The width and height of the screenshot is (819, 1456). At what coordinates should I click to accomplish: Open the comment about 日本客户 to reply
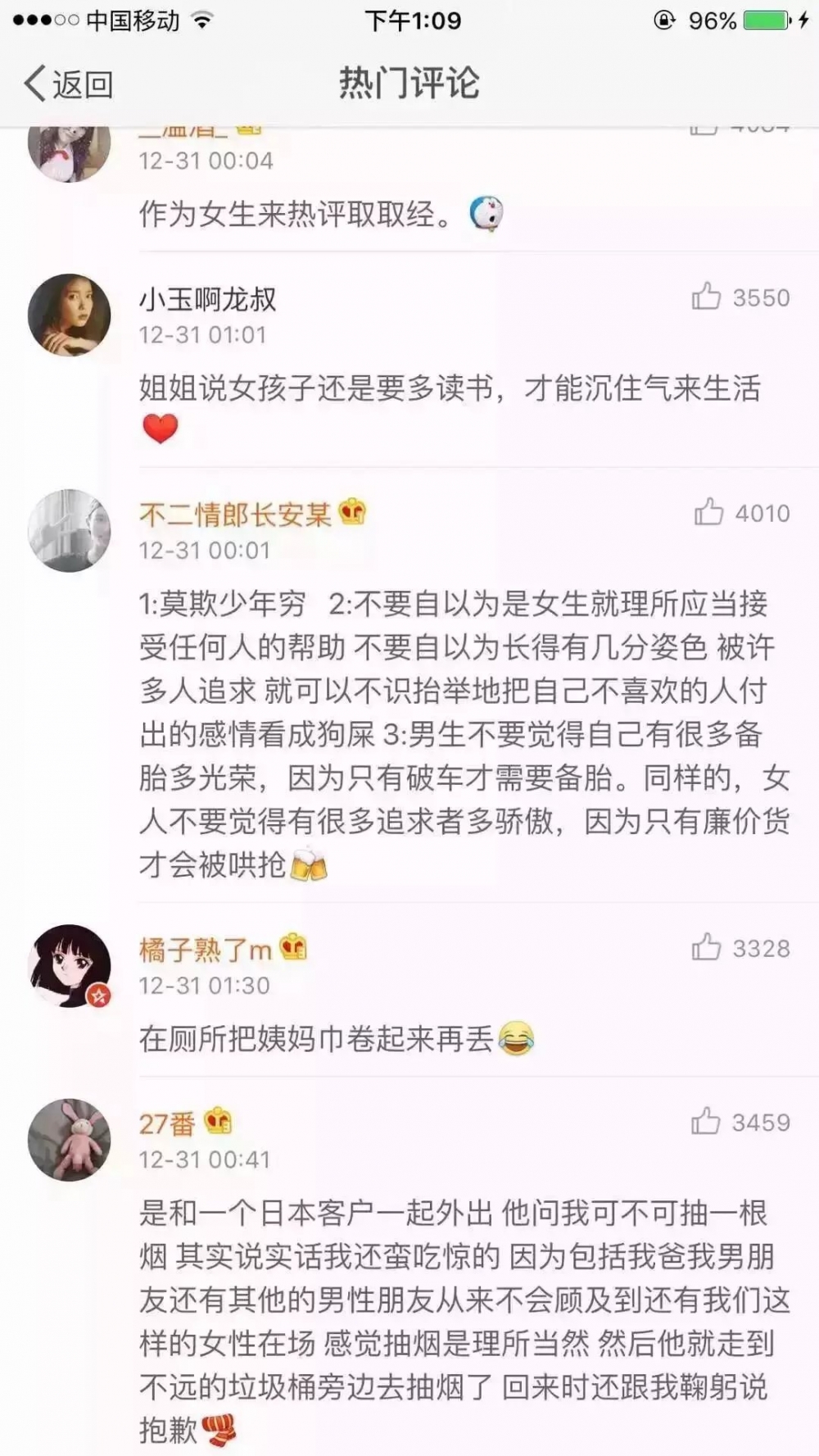pos(464,1321)
